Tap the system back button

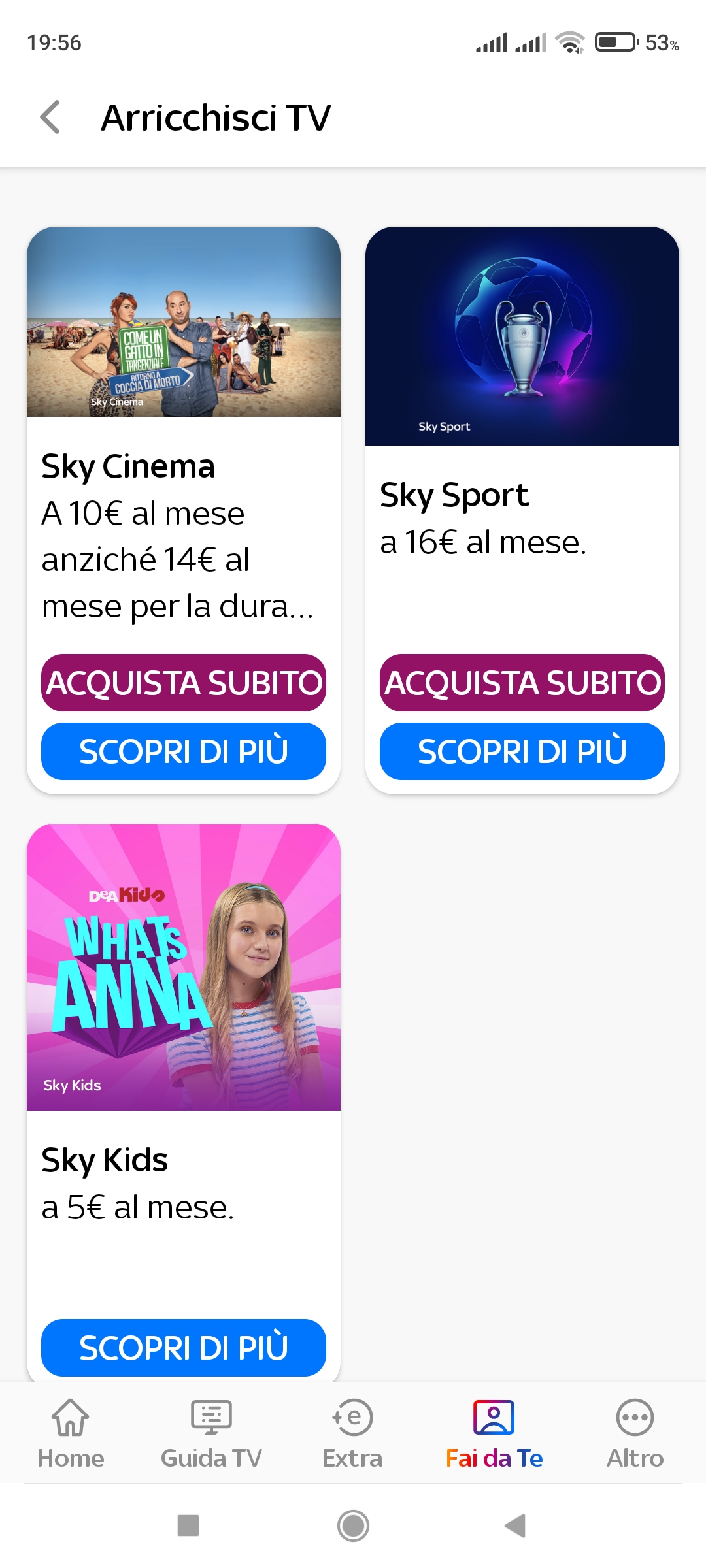click(516, 1526)
